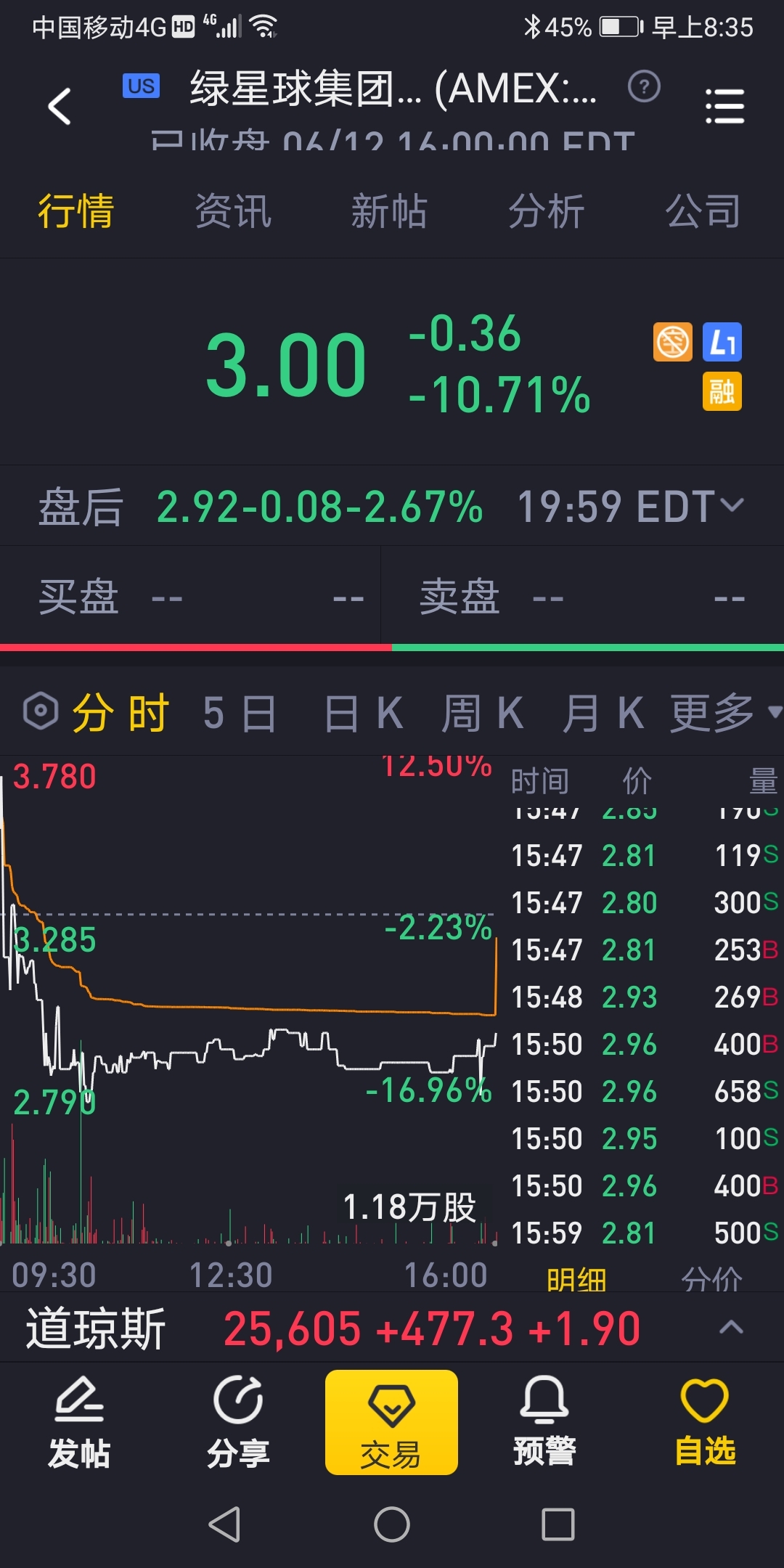784x1568 pixels.
Task: Open the 更多 chart options dropdown
Action: coord(726,713)
